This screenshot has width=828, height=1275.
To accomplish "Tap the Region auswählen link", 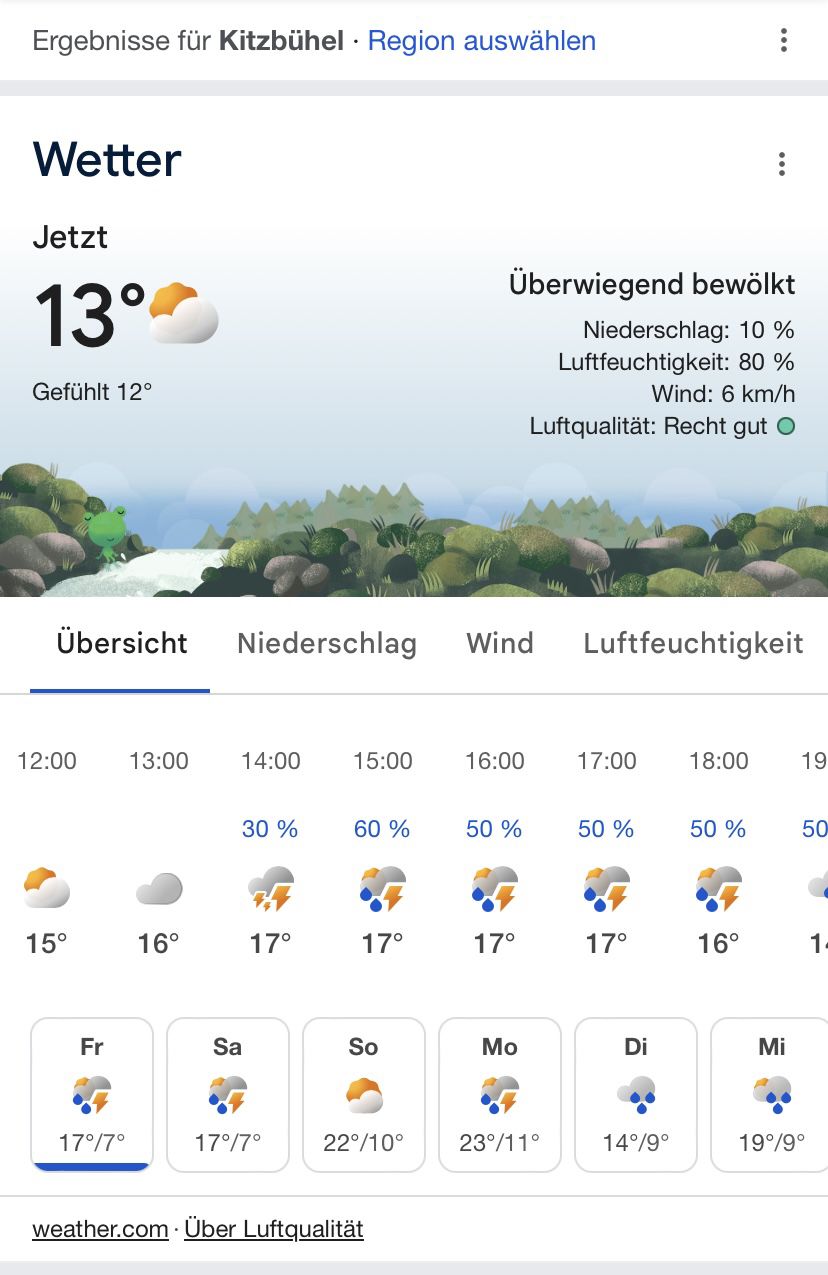I will pos(482,41).
